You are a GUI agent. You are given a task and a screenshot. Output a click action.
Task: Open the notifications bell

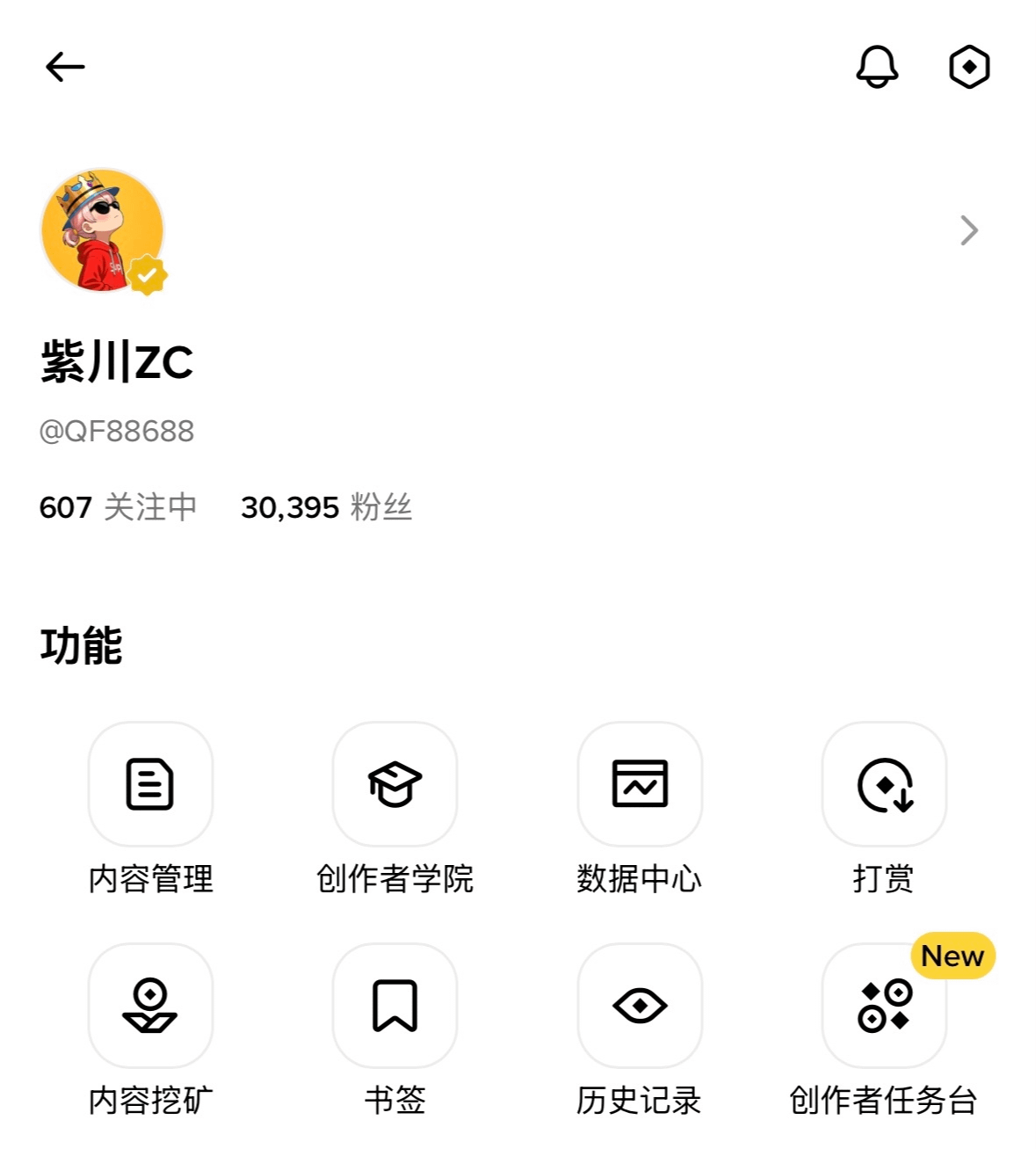(877, 67)
